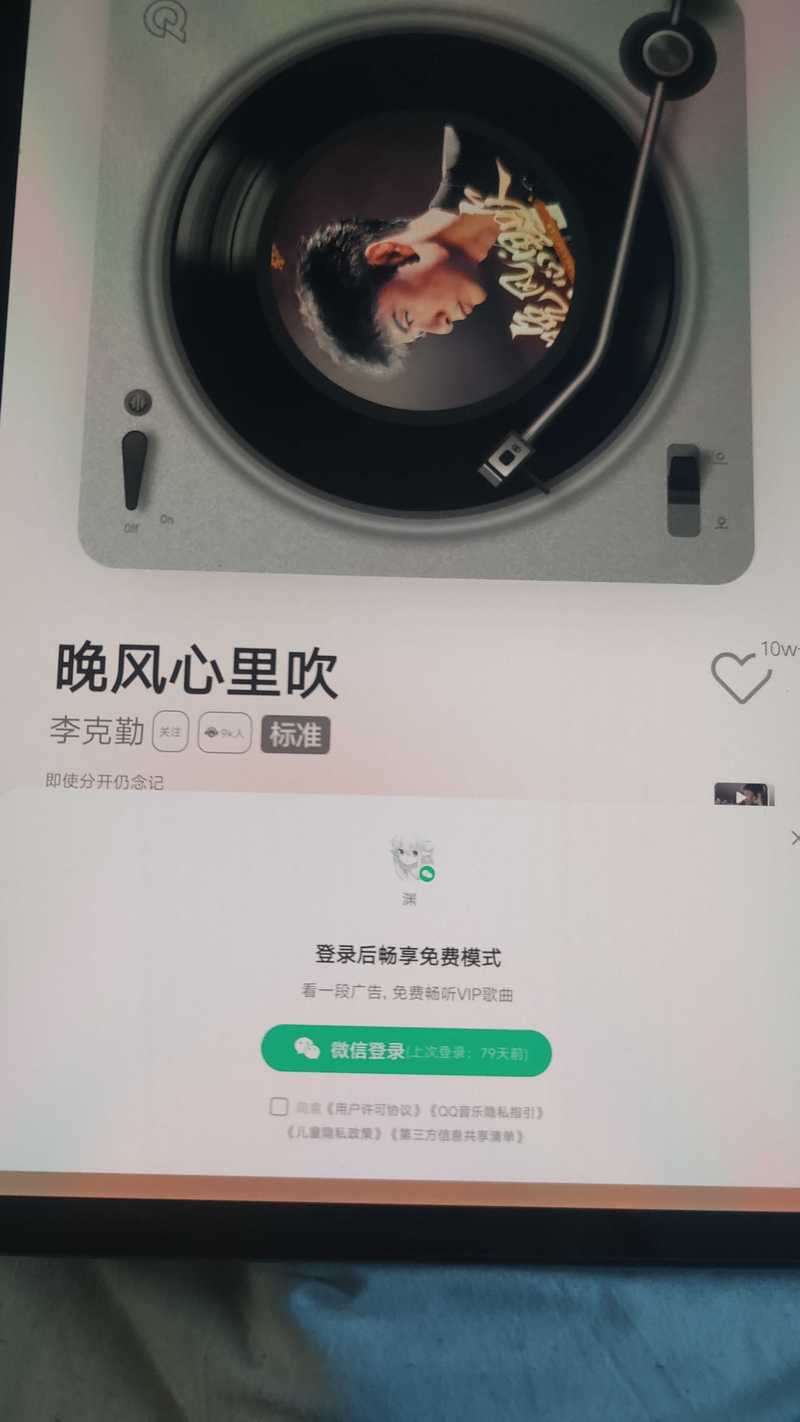800x1422 pixels.
Task: Change the 标准 audio quality setting
Action: point(295,735)
